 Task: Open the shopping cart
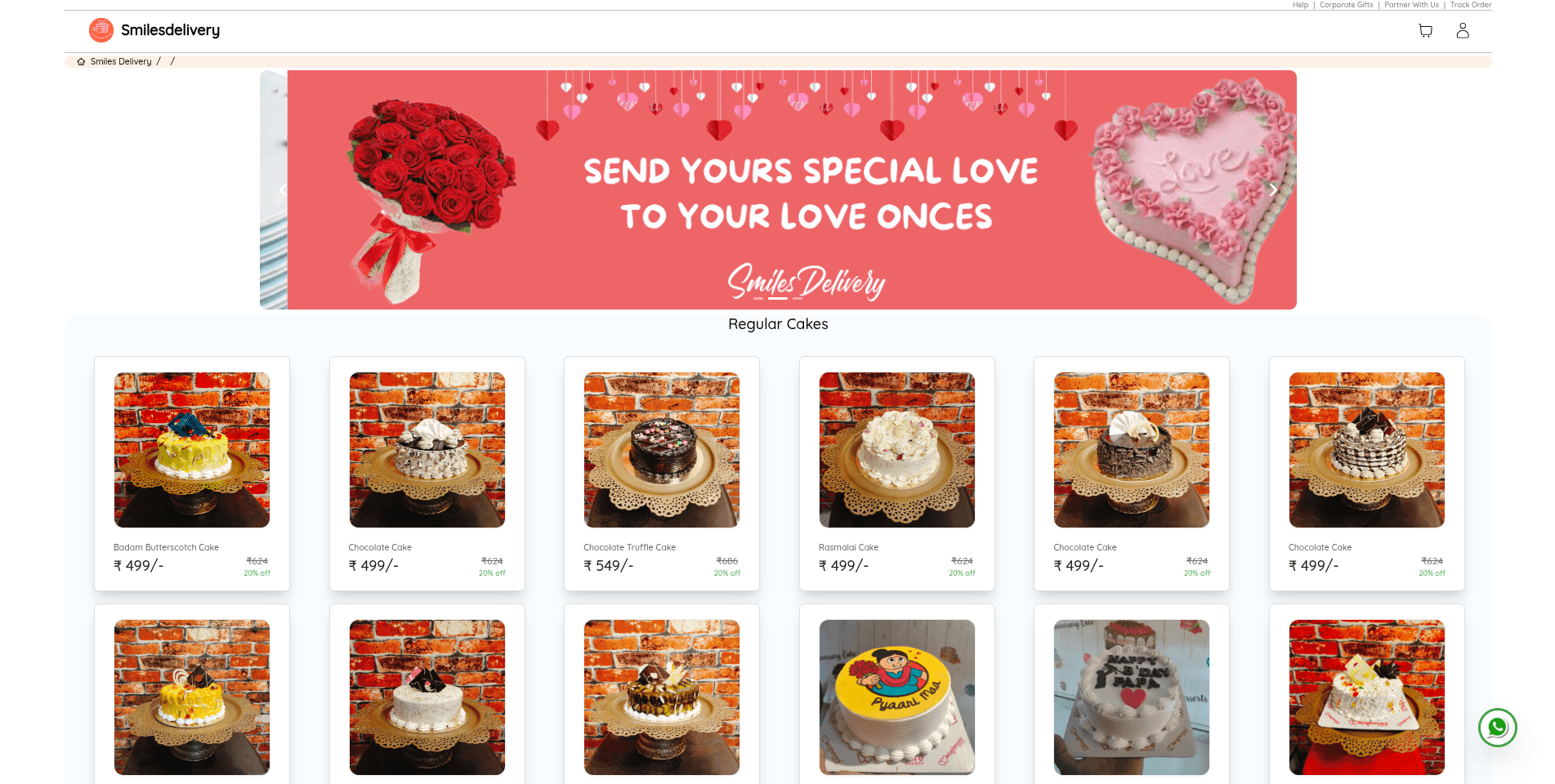pyautogui.click(x=1425, y=31)
